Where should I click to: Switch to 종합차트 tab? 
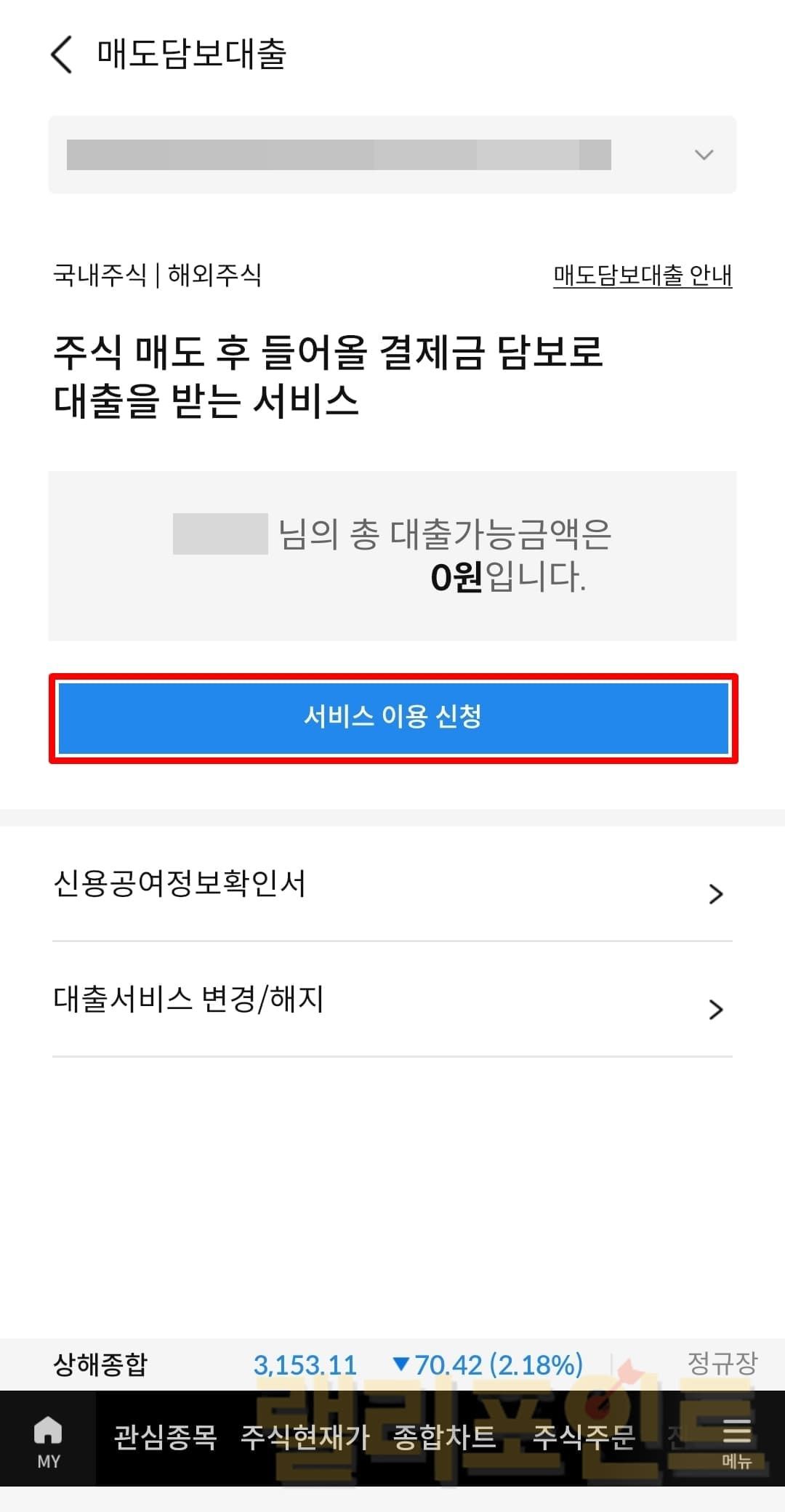tap(444, 1437)
